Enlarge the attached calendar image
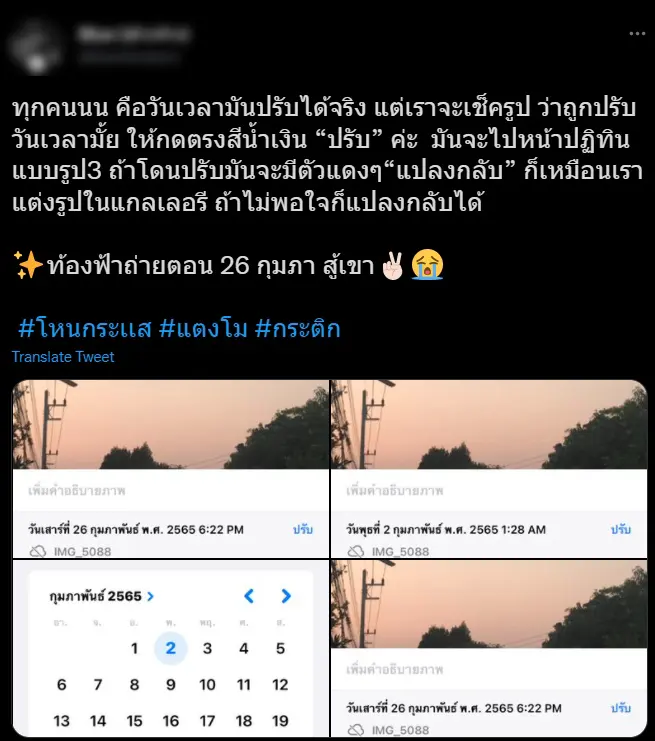Viewport: 655px width, 741px height. (170, 650)
